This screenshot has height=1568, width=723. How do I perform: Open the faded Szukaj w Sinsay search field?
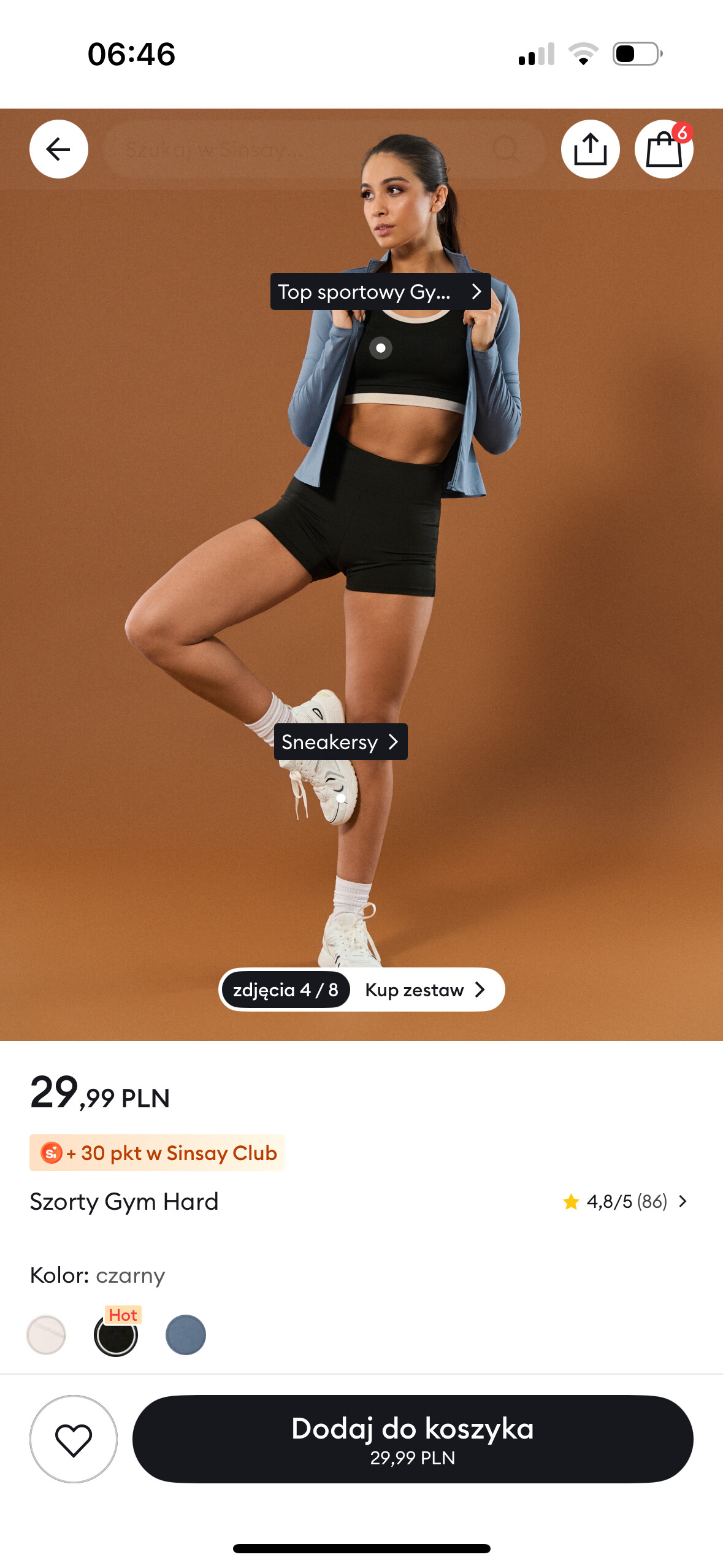324,149
